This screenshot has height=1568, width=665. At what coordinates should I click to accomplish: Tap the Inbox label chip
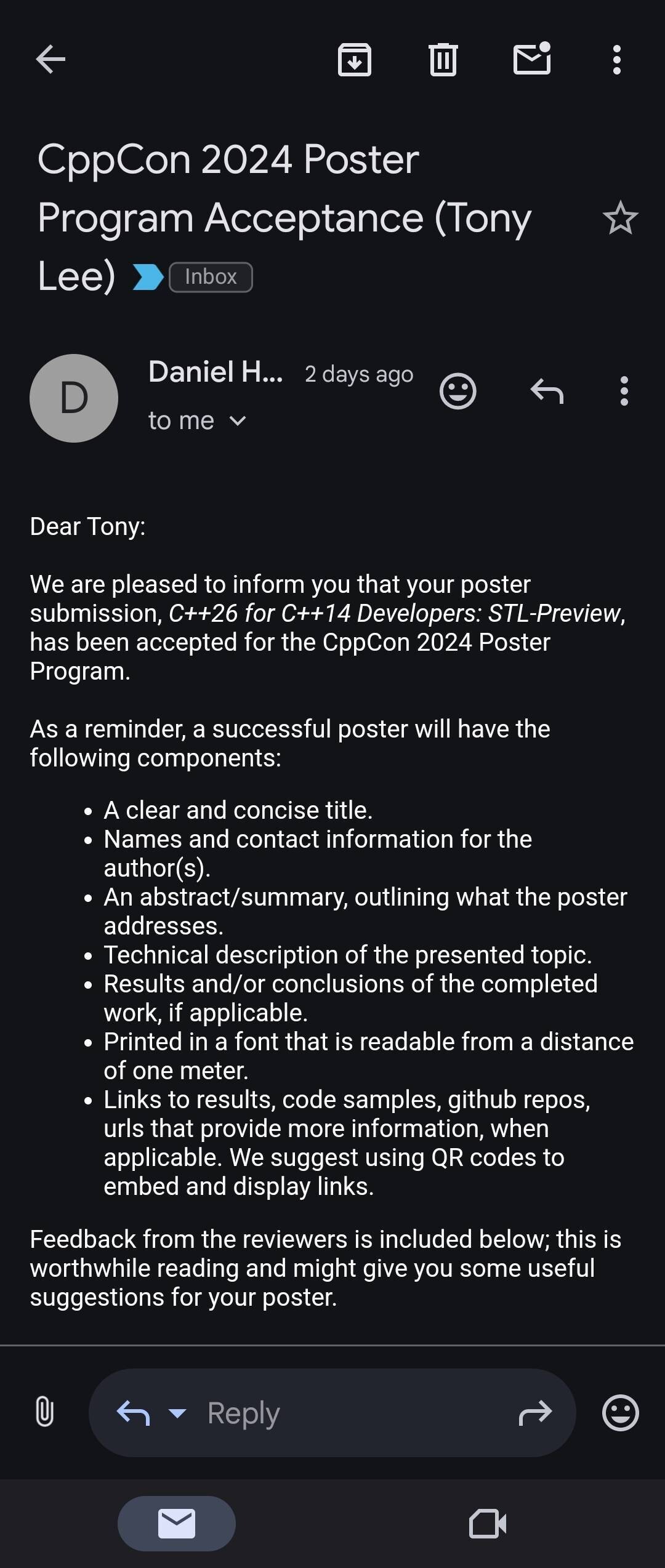(x=211, y=277)
